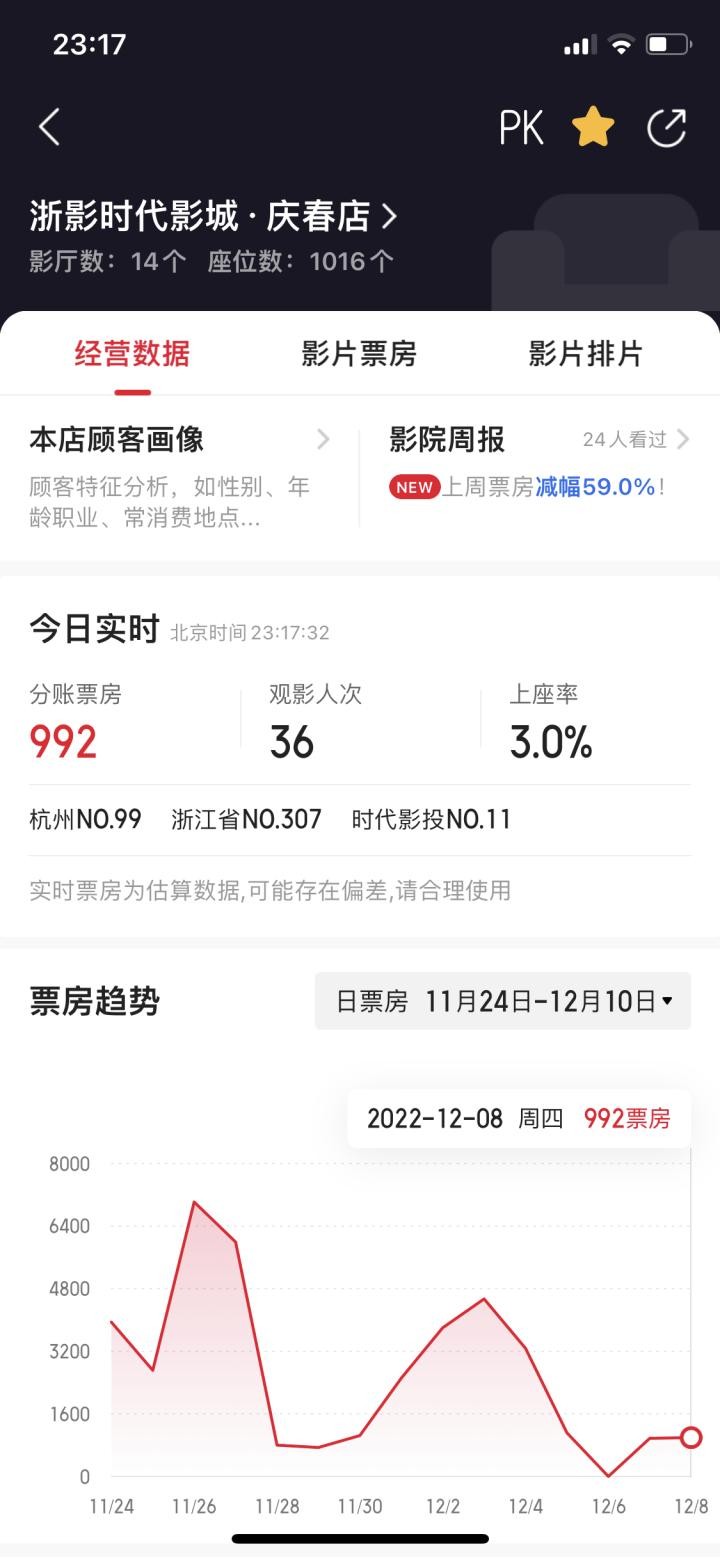Open 本店顾客画像 customer profile
The width and height of the screenshot is (720, 1559).
pyautogui.click(x=180, y=476)
